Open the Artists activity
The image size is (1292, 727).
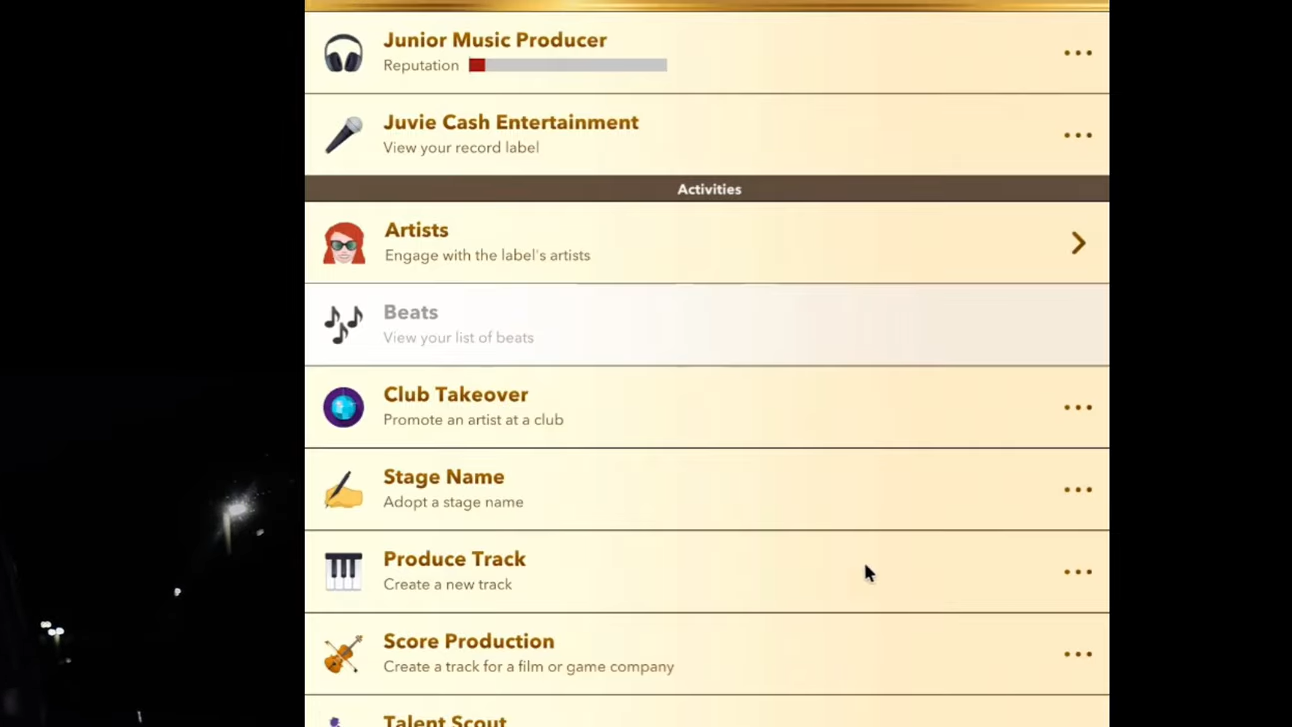(x=706, y=243)
